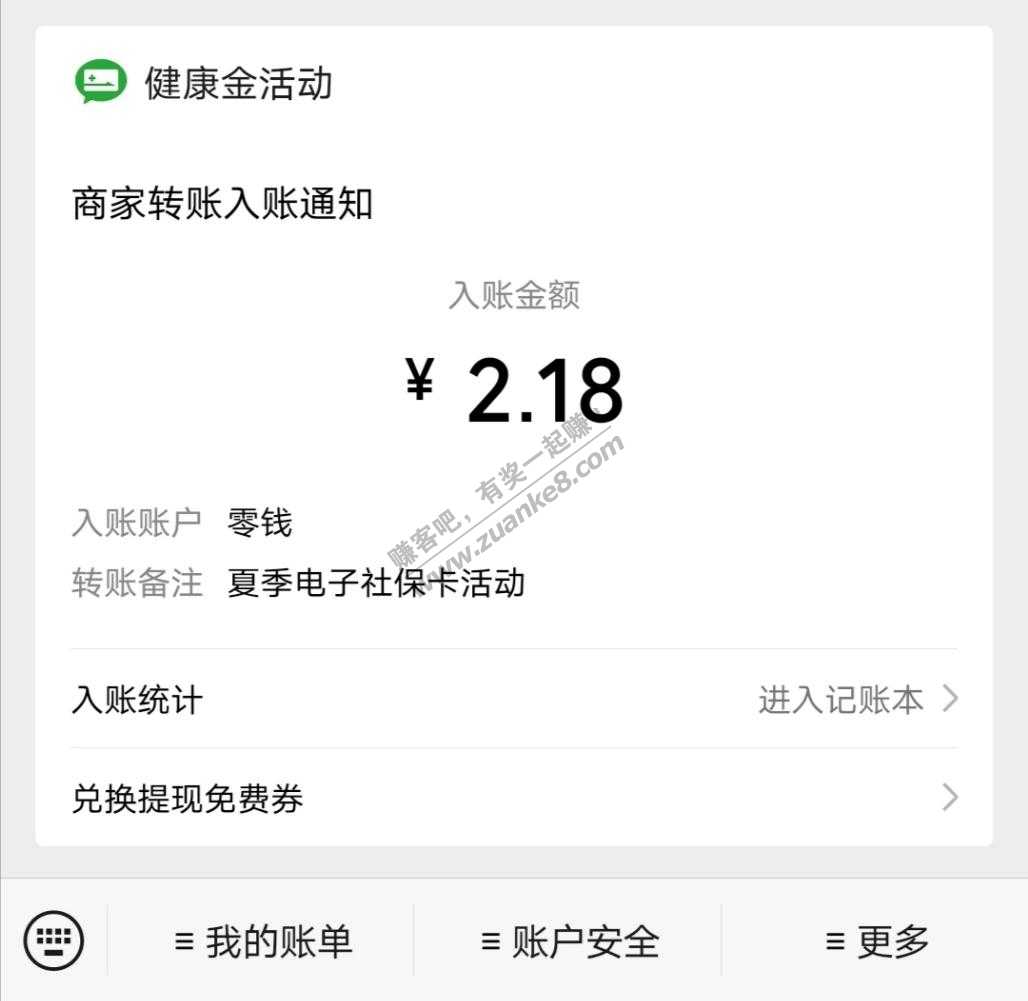Expand the 更多 menu
This screenshot has height=1001, width=1028.
877,941
